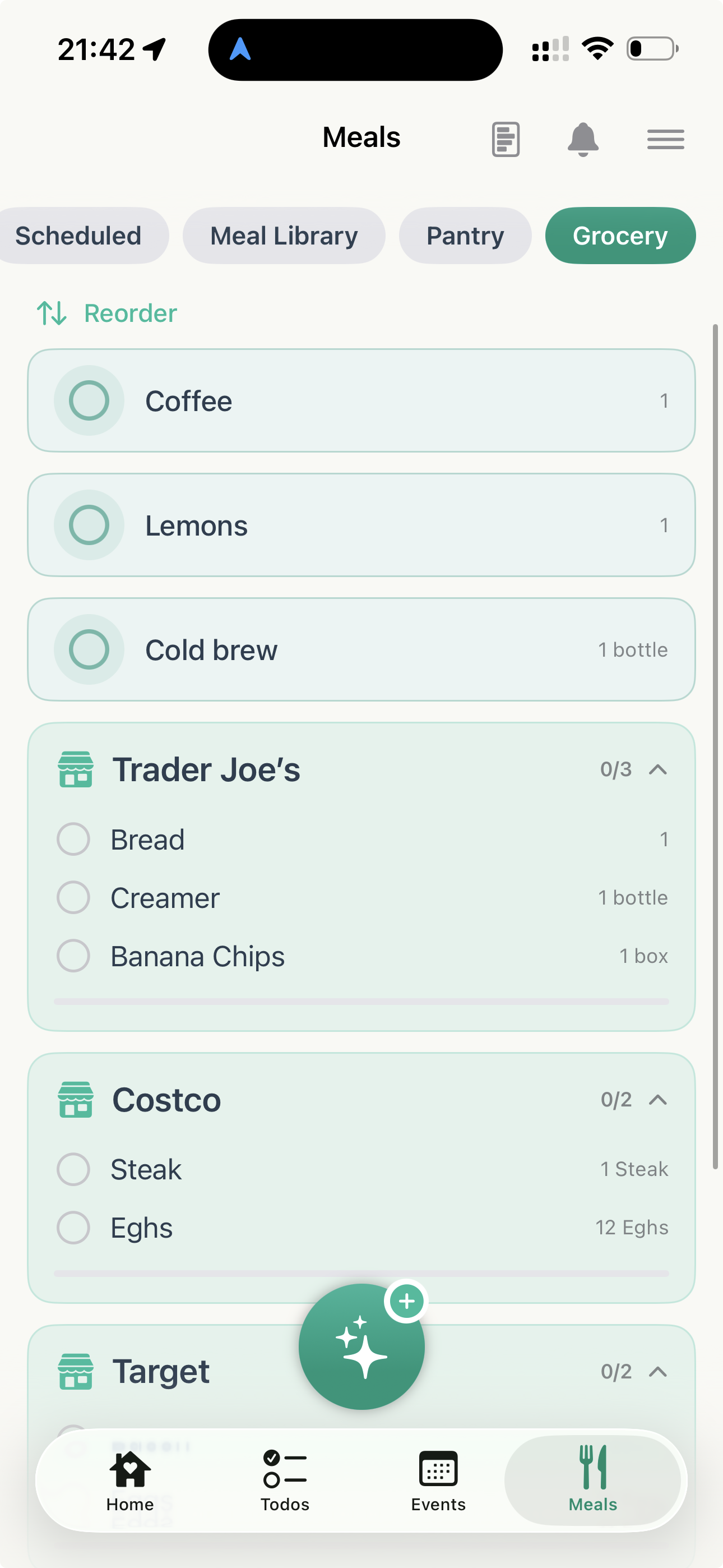723x1568 pixels.
Task: Open the notes list icon beside Meals title
Action: coord(505,139)
